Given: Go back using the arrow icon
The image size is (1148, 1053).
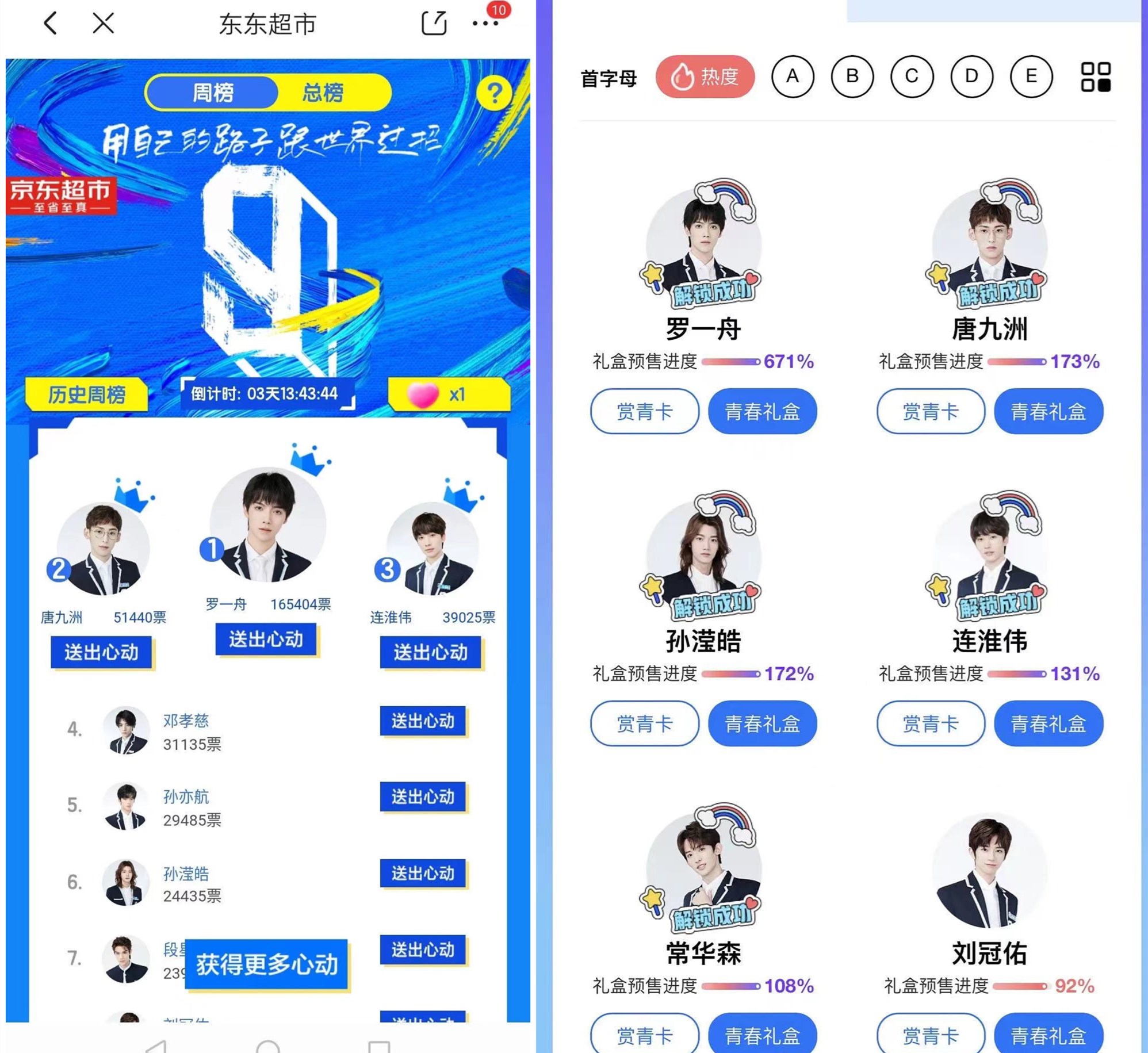Looking at the screenshot, I should click(x=51, y=24).
